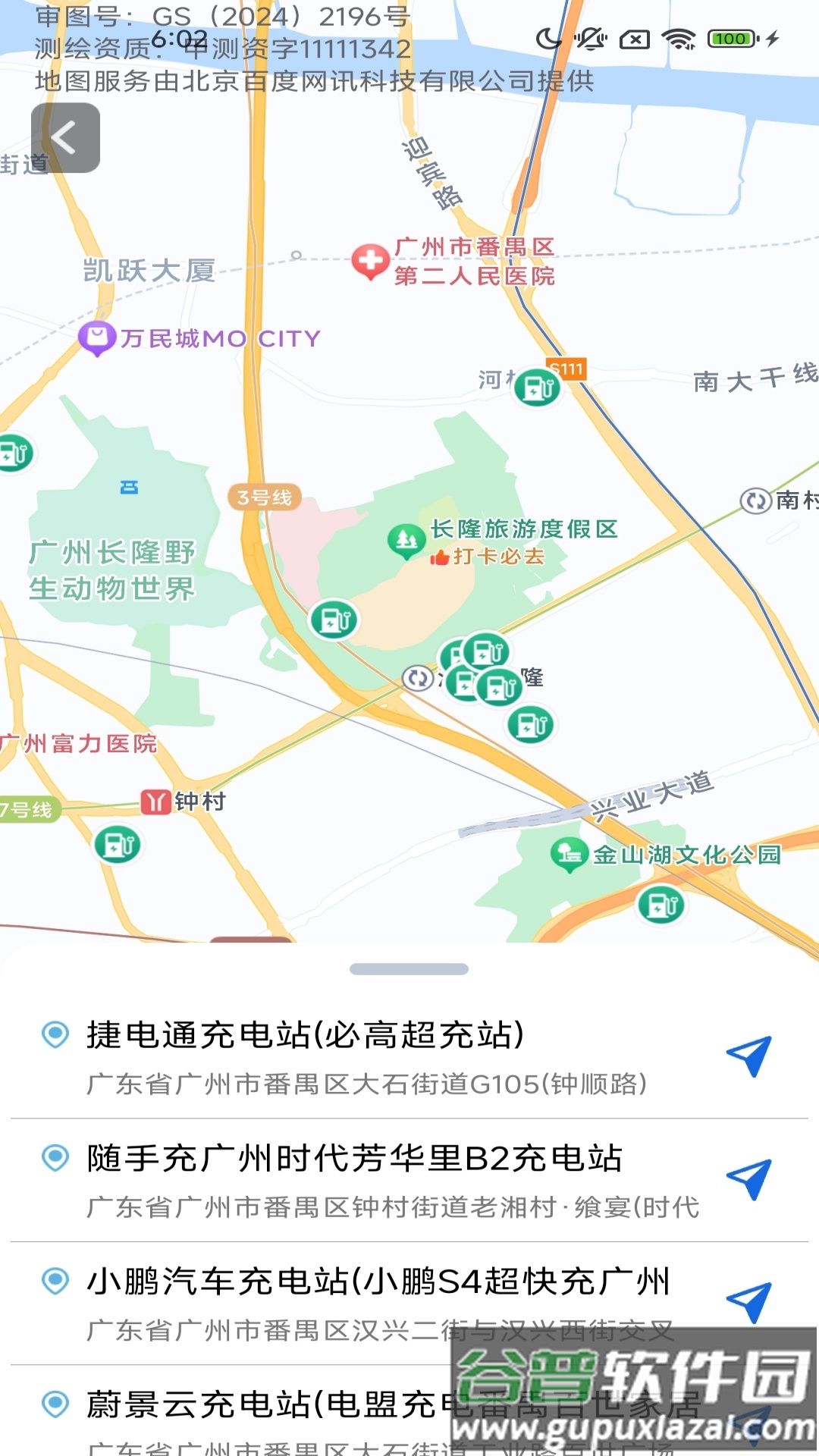Select the charging station icon near 河村
819x1456 pixels.
(x=536, y=388)
